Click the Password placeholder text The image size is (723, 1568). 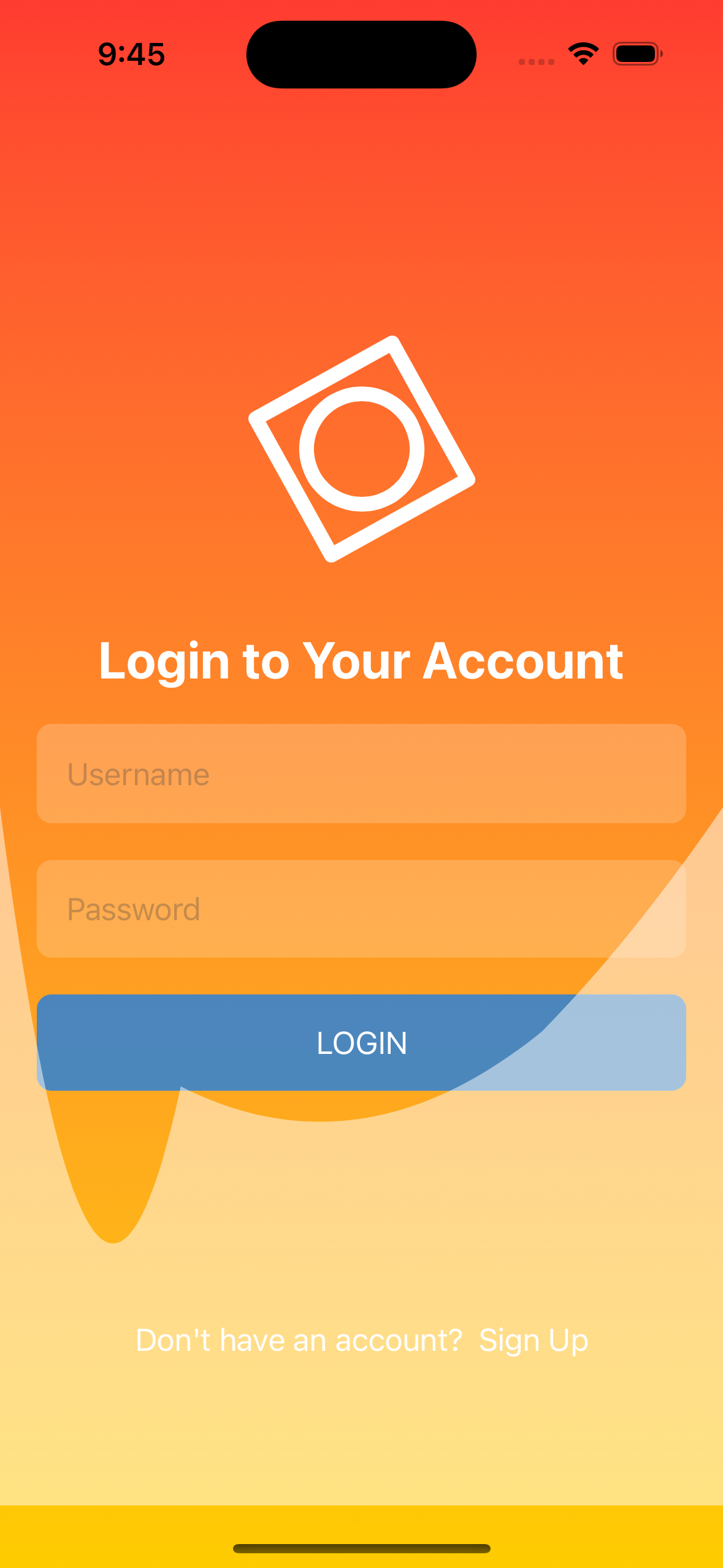[x=134, y=909]
